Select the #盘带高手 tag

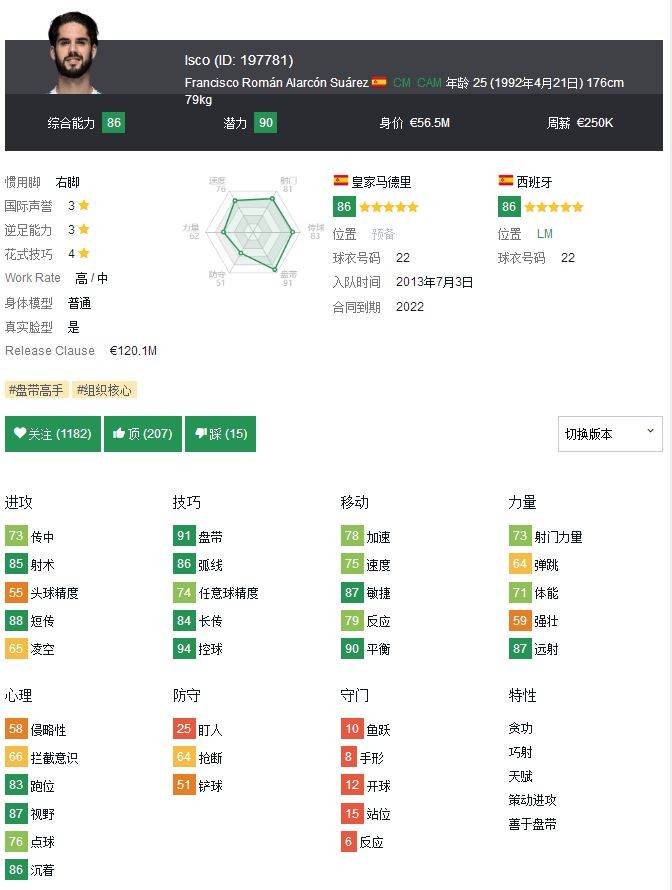pos(36,390)
